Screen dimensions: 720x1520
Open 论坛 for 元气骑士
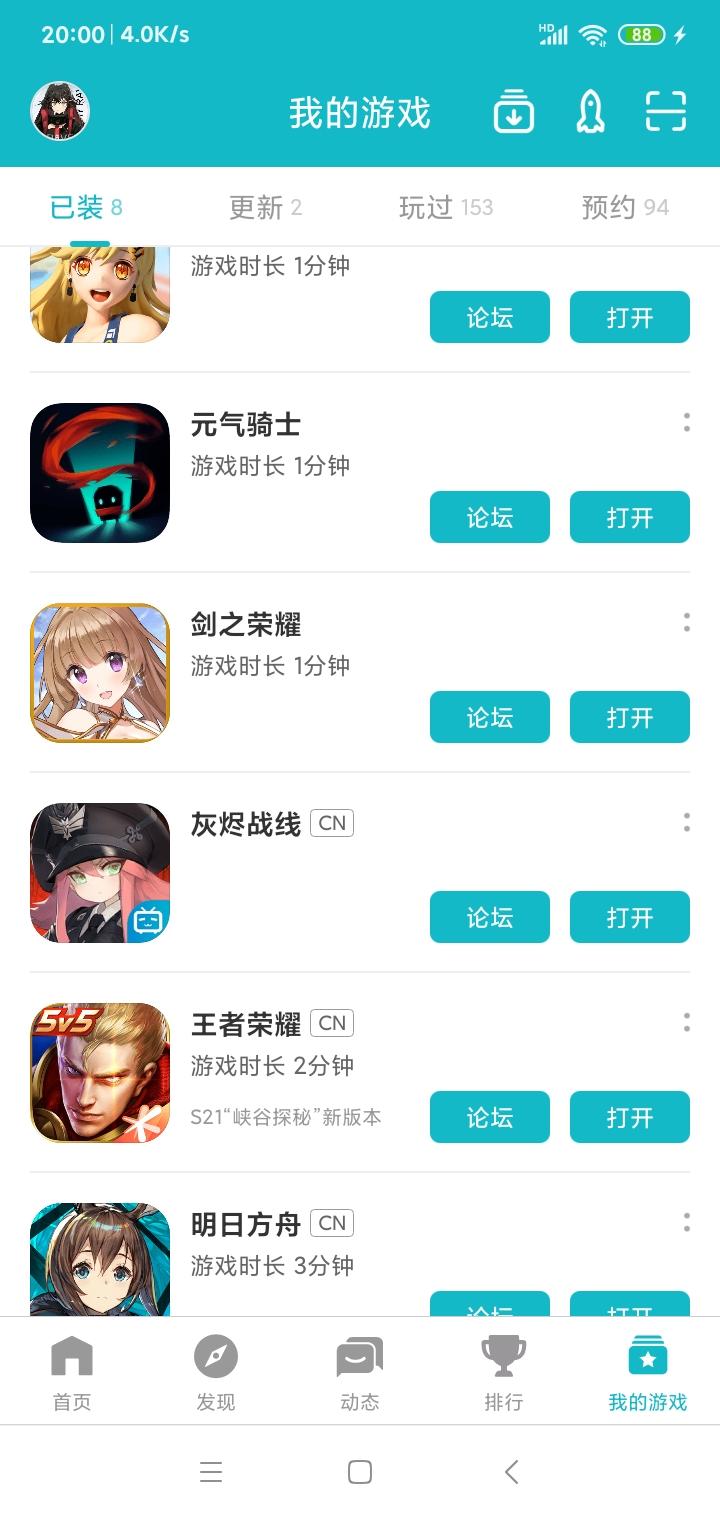pos(490,517)
